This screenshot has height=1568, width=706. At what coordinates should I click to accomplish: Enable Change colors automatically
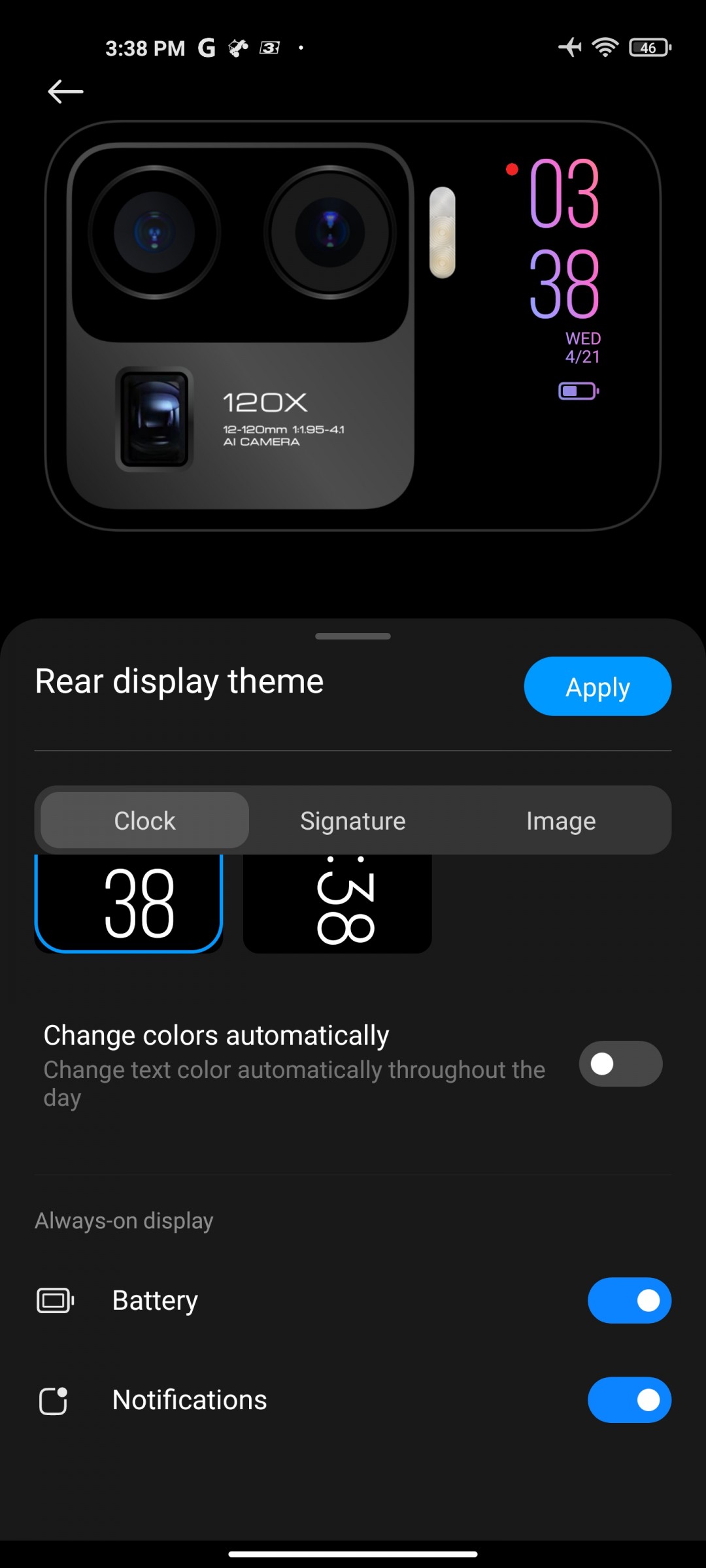click(x=620, y=1064)
